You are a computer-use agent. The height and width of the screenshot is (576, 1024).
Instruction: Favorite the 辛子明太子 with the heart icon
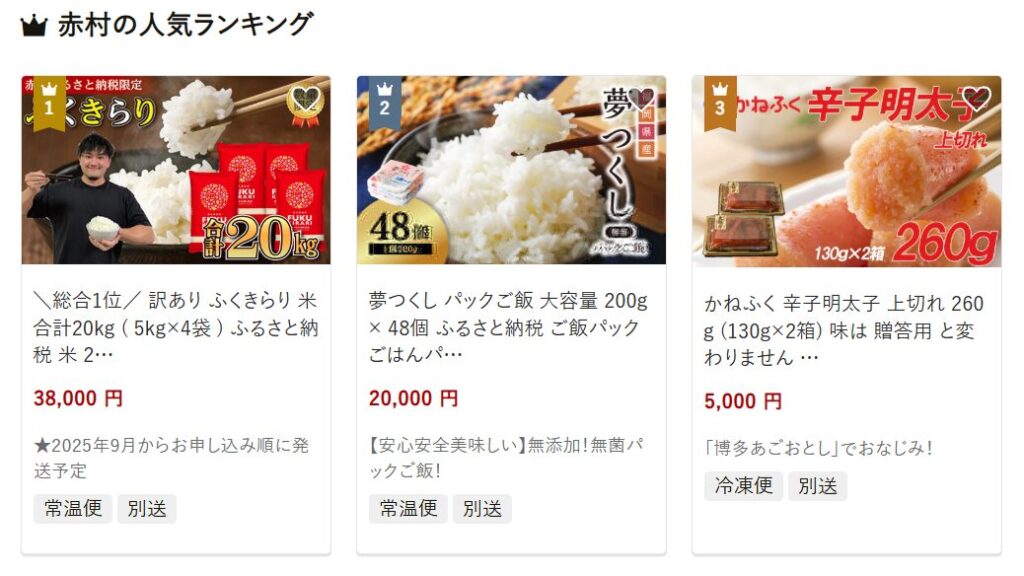point(975,100)
